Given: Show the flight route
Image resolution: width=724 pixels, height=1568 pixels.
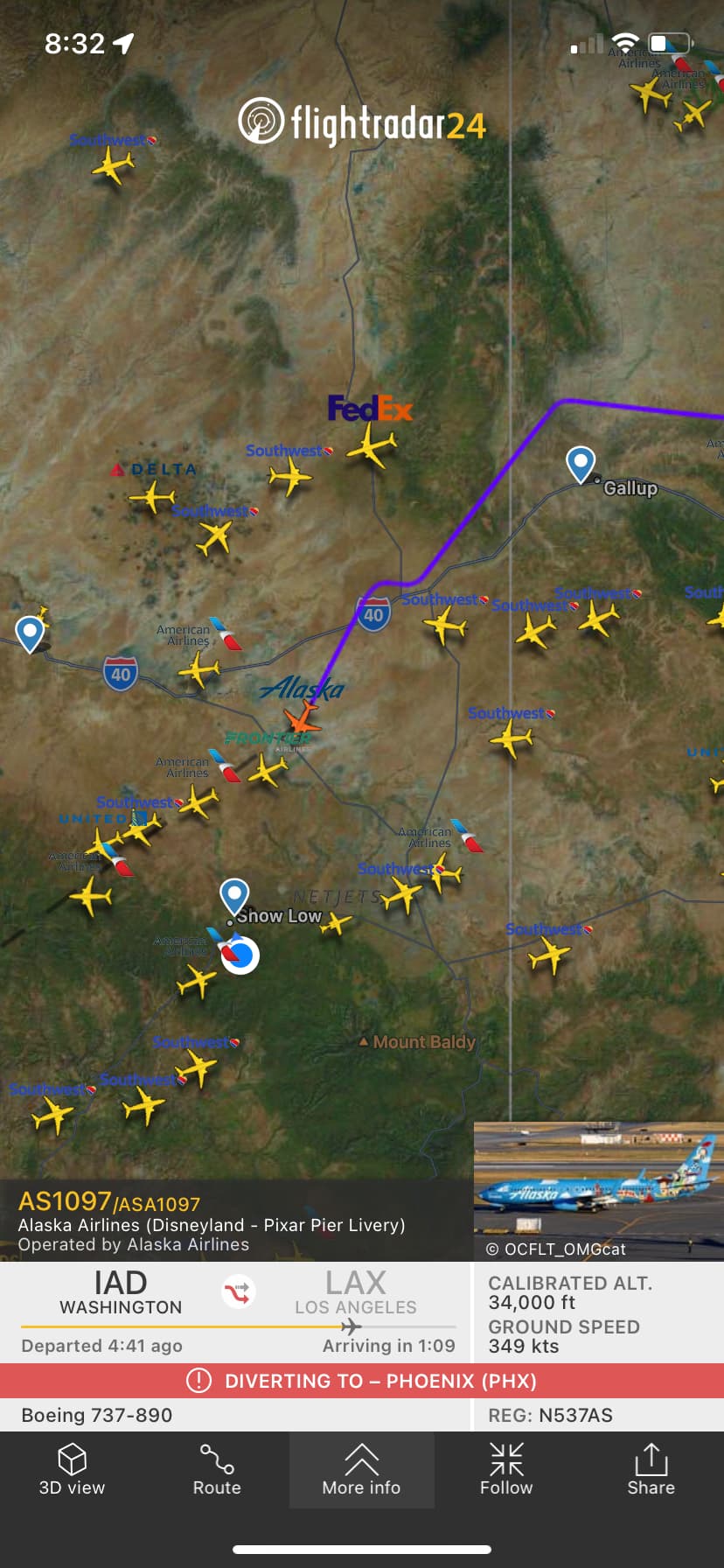Looking at the screenshot, I should point(217,1471).
